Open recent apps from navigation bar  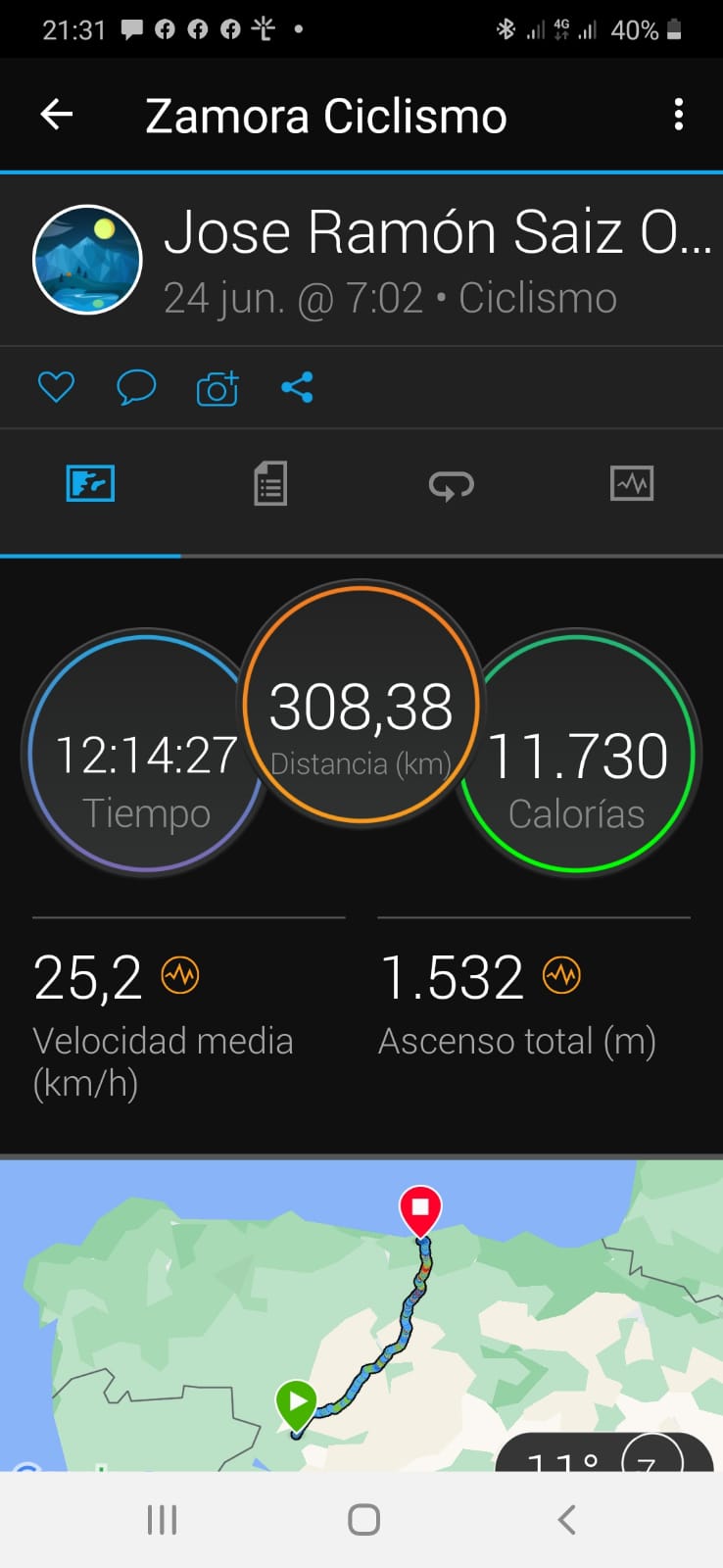point(162,1520)
